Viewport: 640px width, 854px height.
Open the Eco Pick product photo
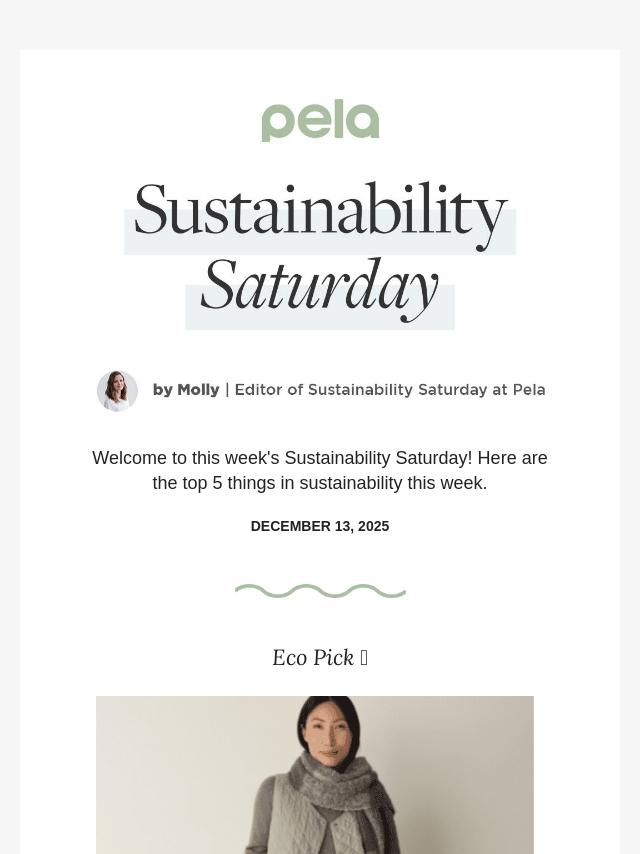[315, 774]
